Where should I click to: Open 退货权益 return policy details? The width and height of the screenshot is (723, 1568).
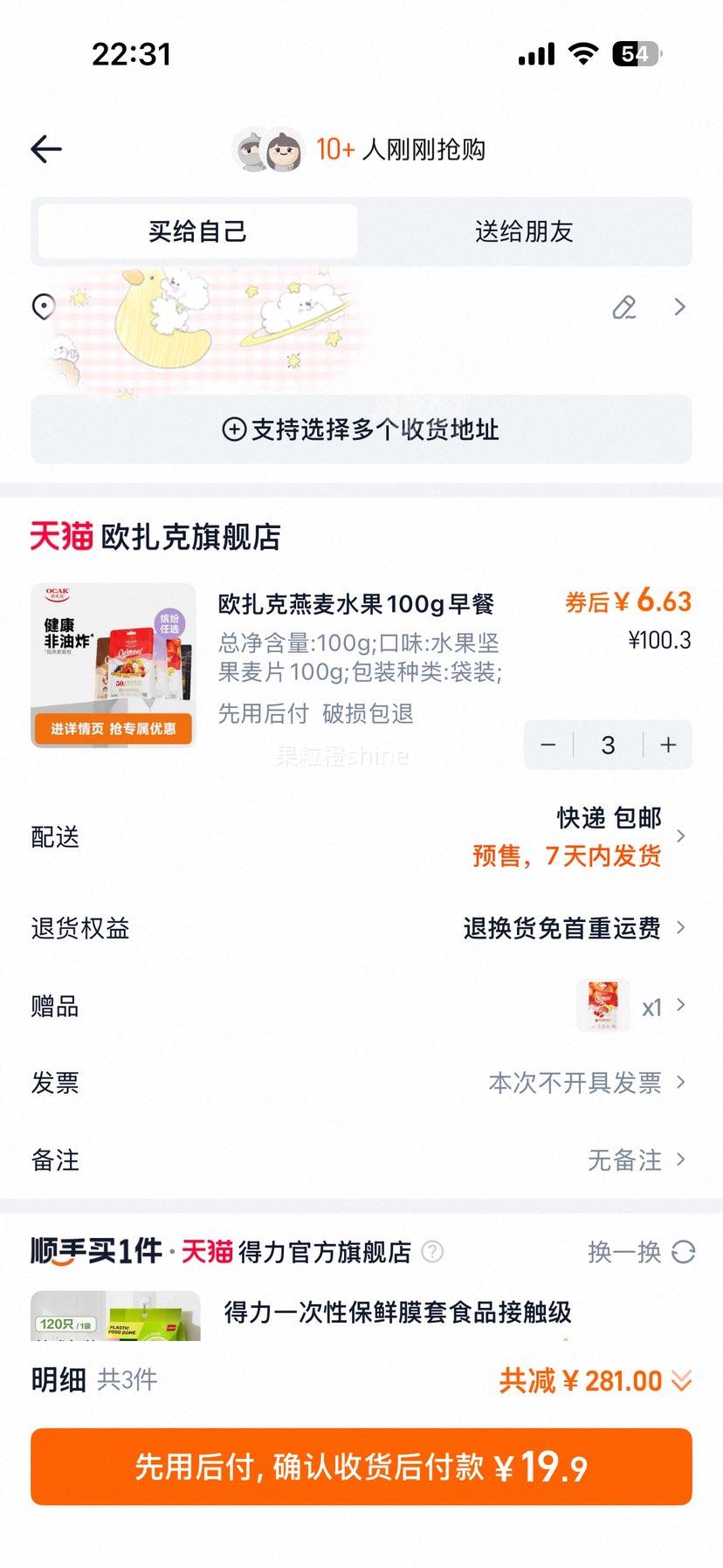click(680, 929)
